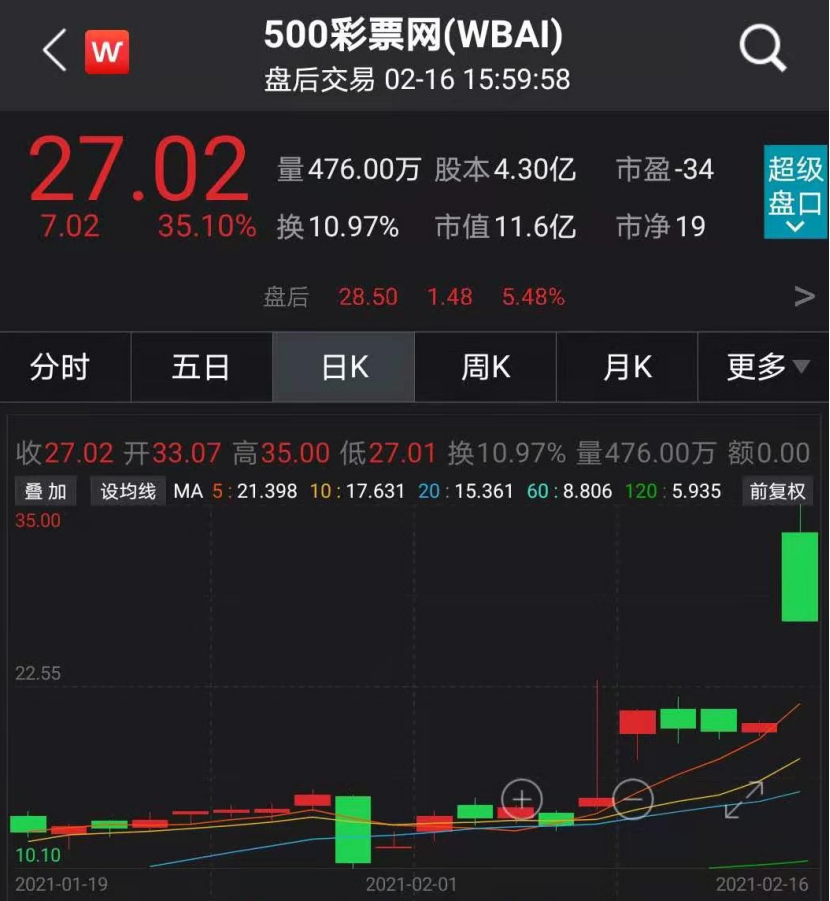Open 设均线 moving average settings
Viewport: 830px width, 901px height.
[127, 491]
